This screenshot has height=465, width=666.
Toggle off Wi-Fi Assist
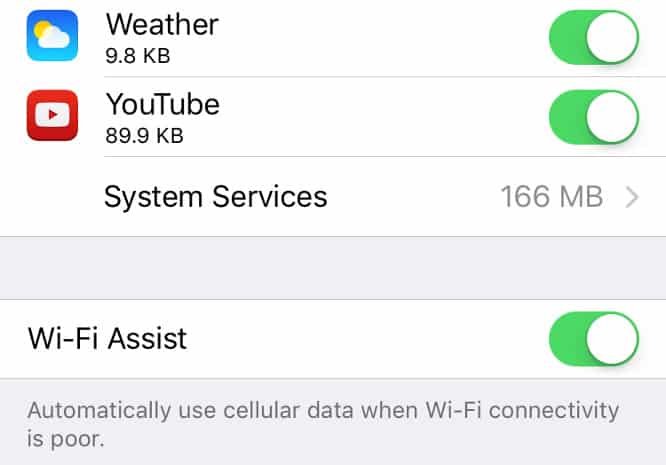click(x=593, y=339)
